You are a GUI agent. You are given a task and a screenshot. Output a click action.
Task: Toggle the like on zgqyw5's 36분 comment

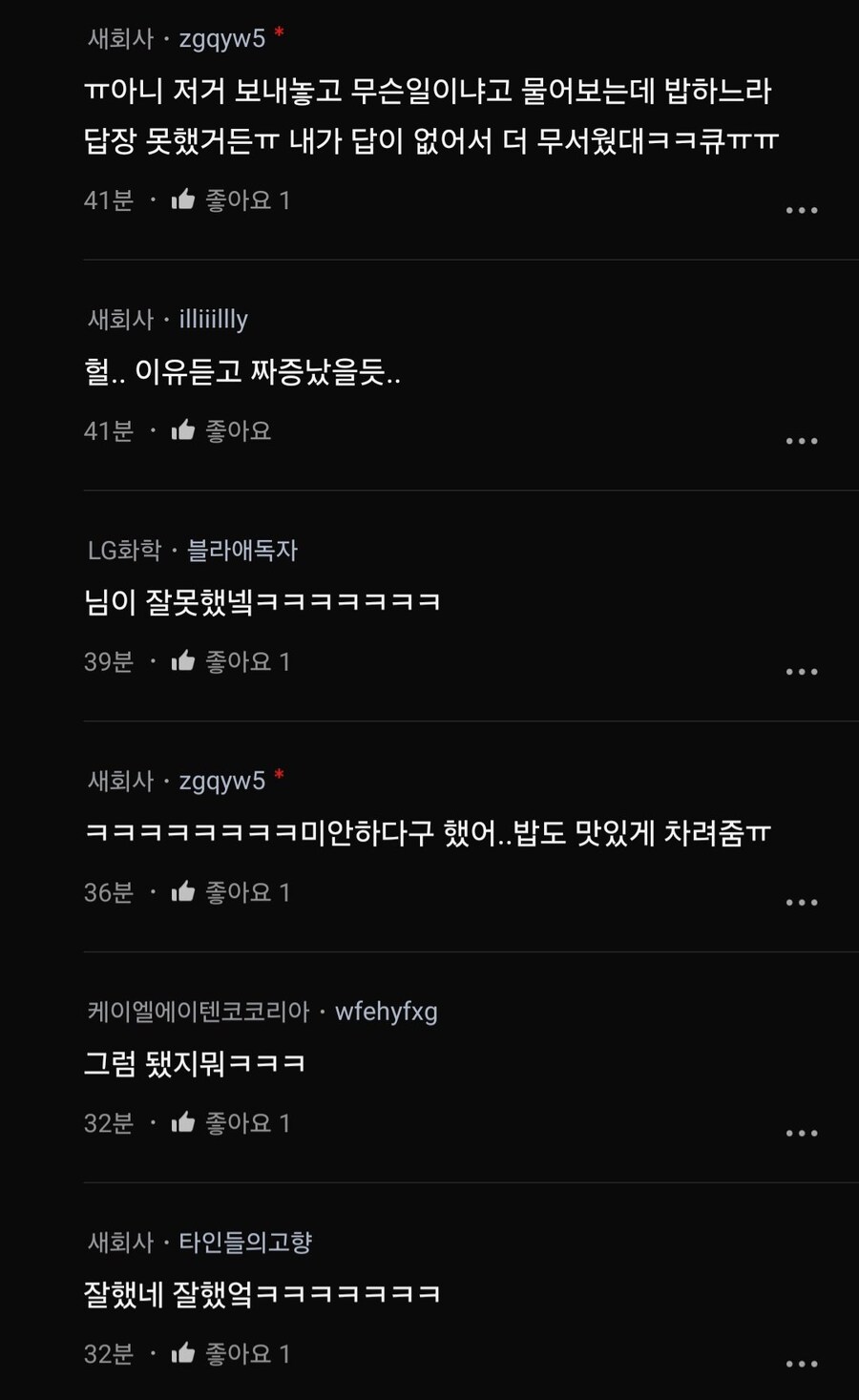coord(182,891)
